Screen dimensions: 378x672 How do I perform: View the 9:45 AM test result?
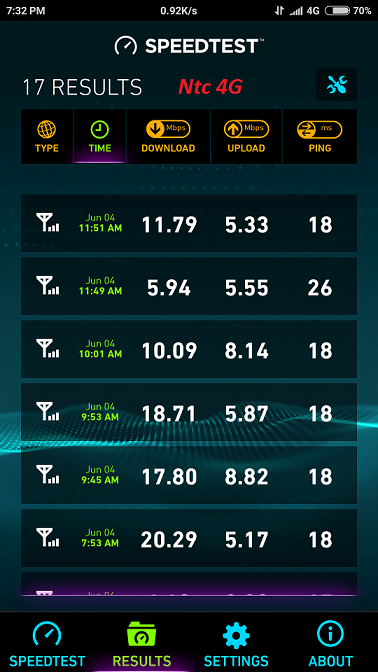coord(189,475)
